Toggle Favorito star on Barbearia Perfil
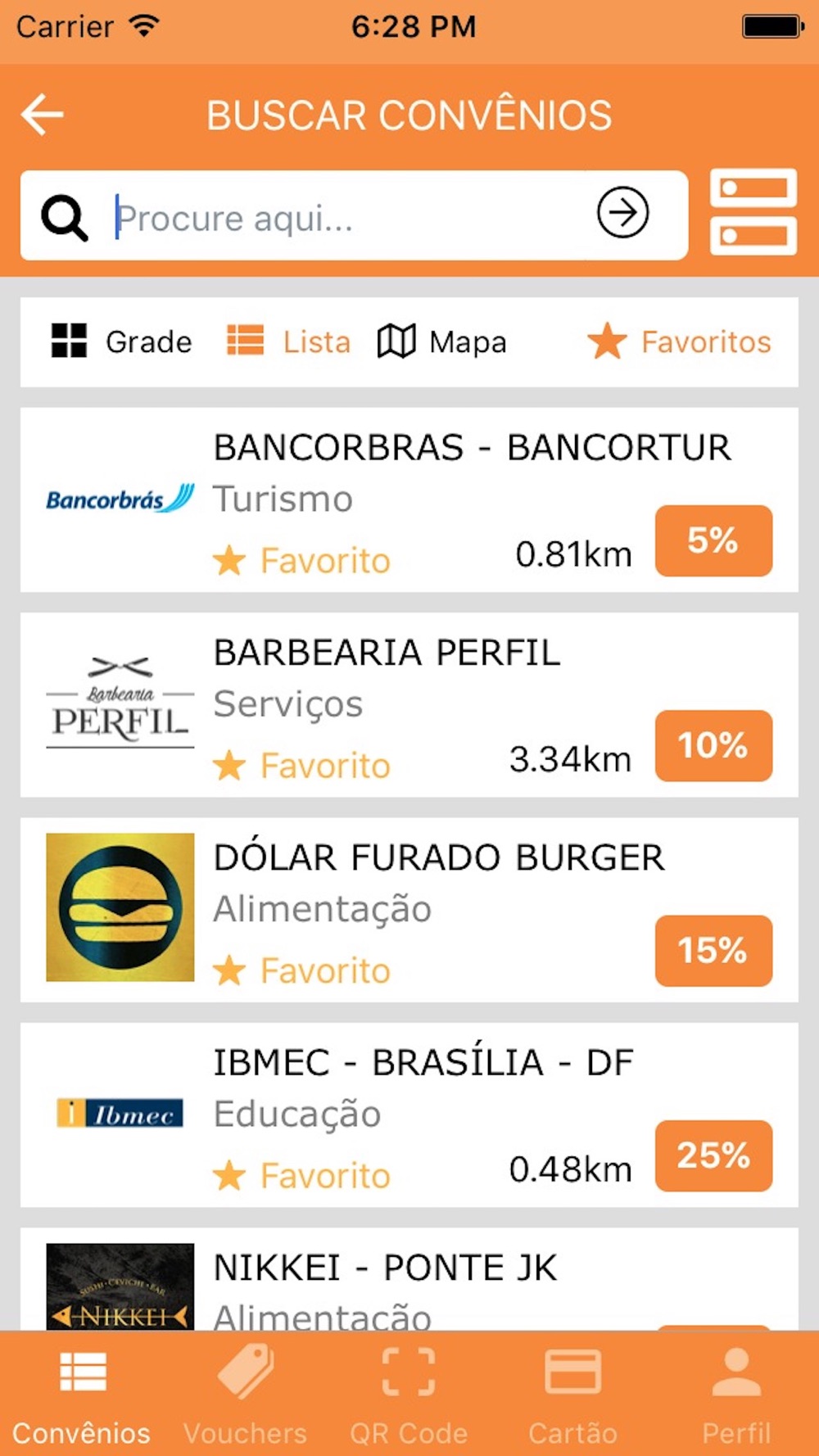819x1456 pixels. coord(301,766)
